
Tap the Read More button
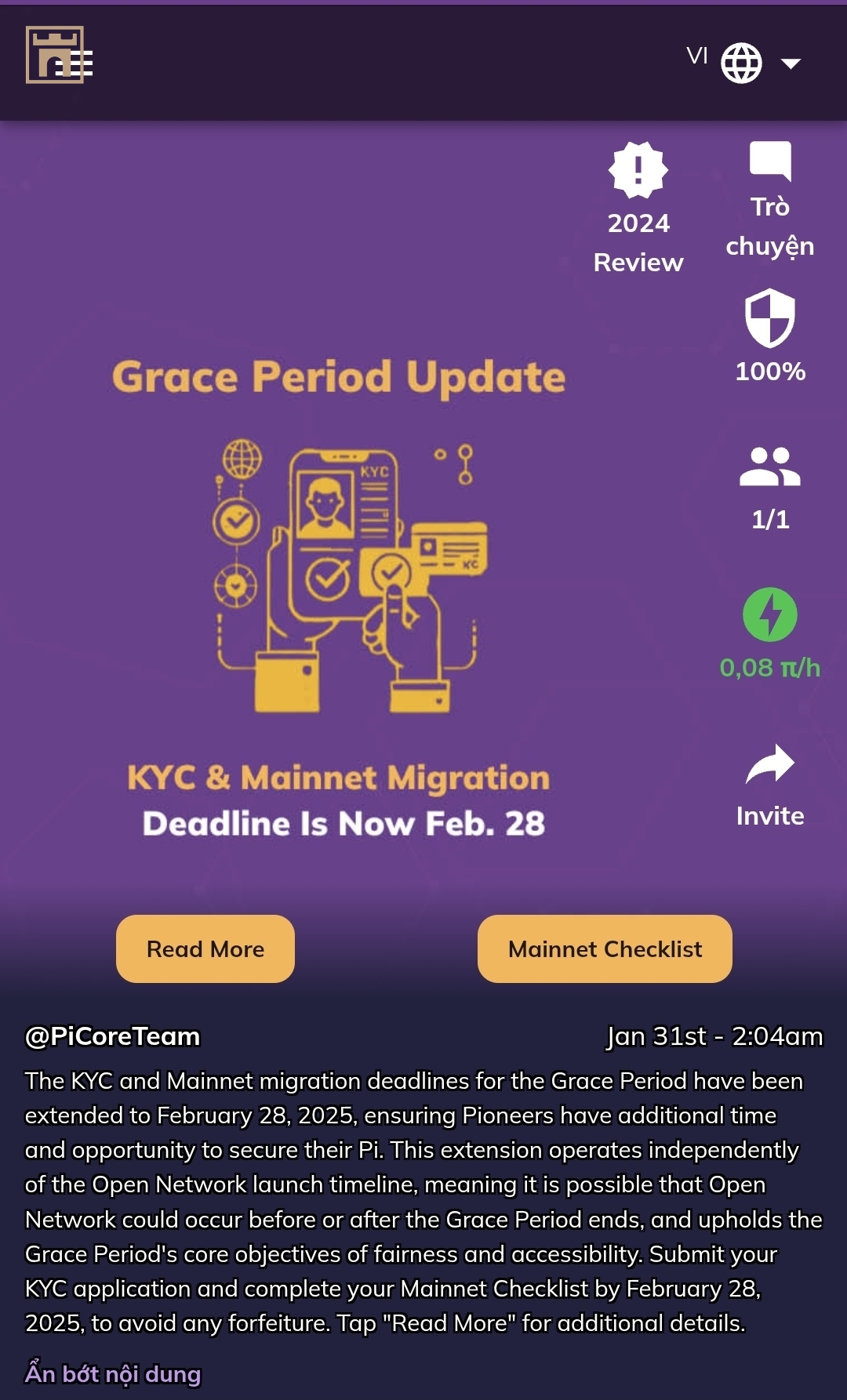click(x=205, y=948)
